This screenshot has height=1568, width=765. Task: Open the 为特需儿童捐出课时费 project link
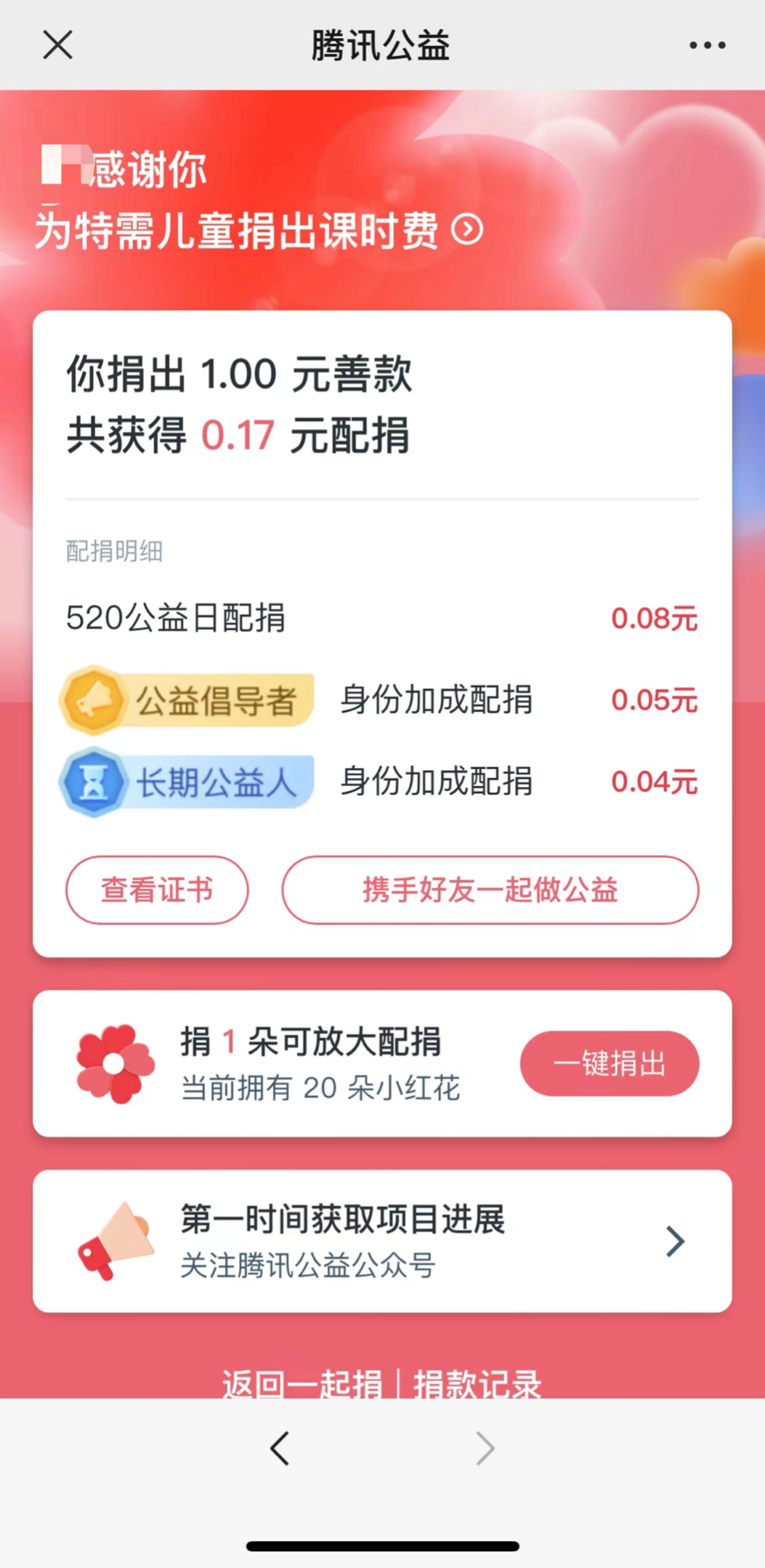[258, 230]
